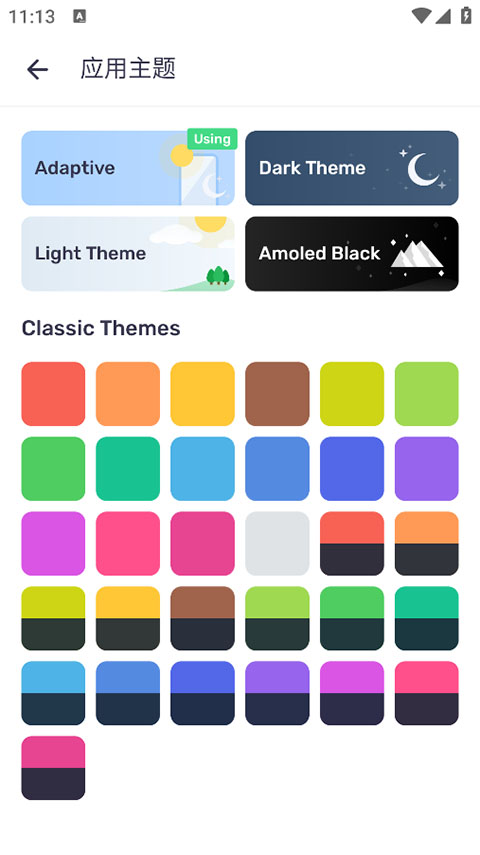This screenshot has width=480, height=855.
Task: Pick the magenta-over-dark two-tone swatch
Action: point(352,693)
